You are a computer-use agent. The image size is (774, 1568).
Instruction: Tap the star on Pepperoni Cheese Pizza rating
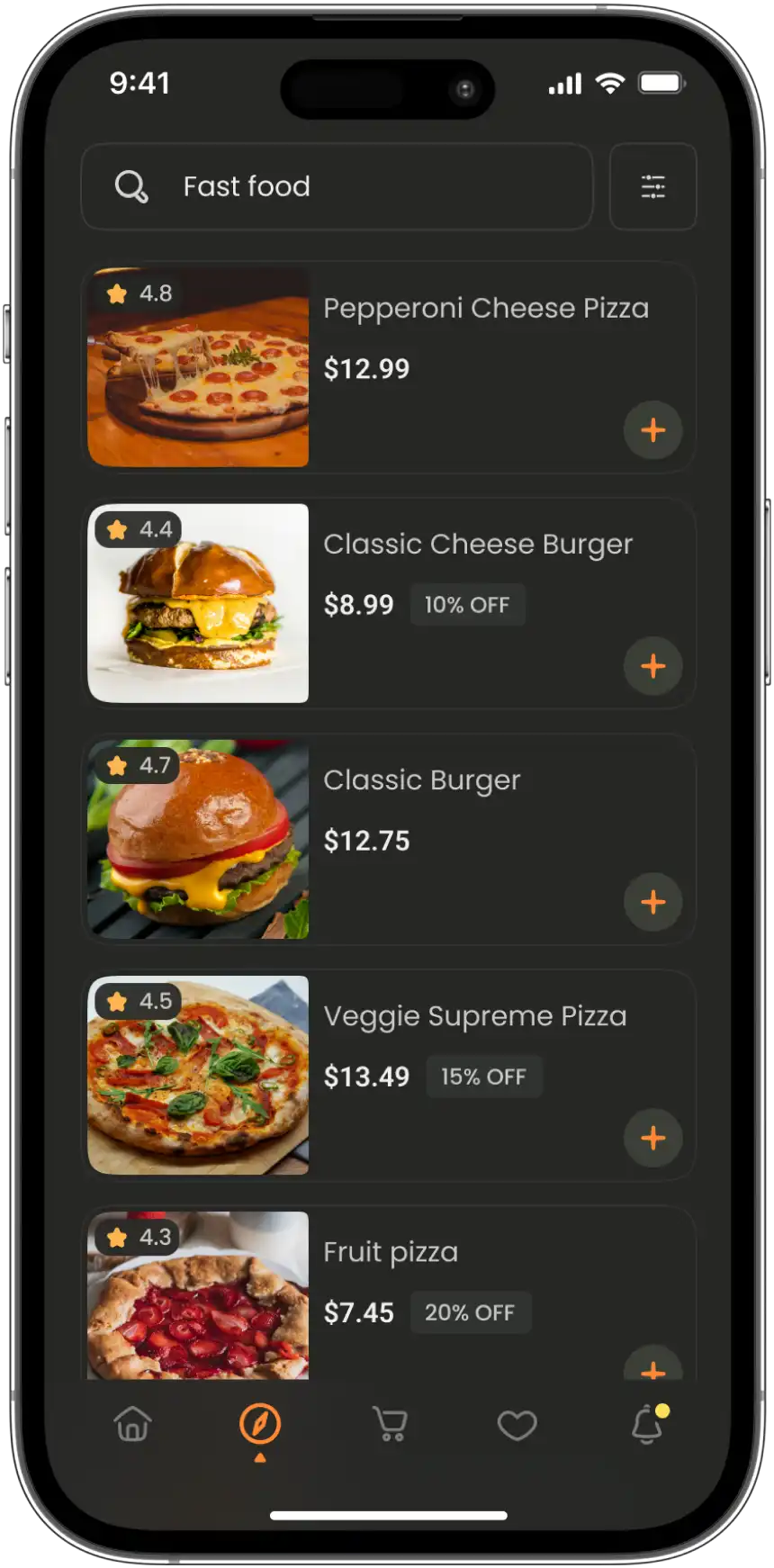(118, 293)
